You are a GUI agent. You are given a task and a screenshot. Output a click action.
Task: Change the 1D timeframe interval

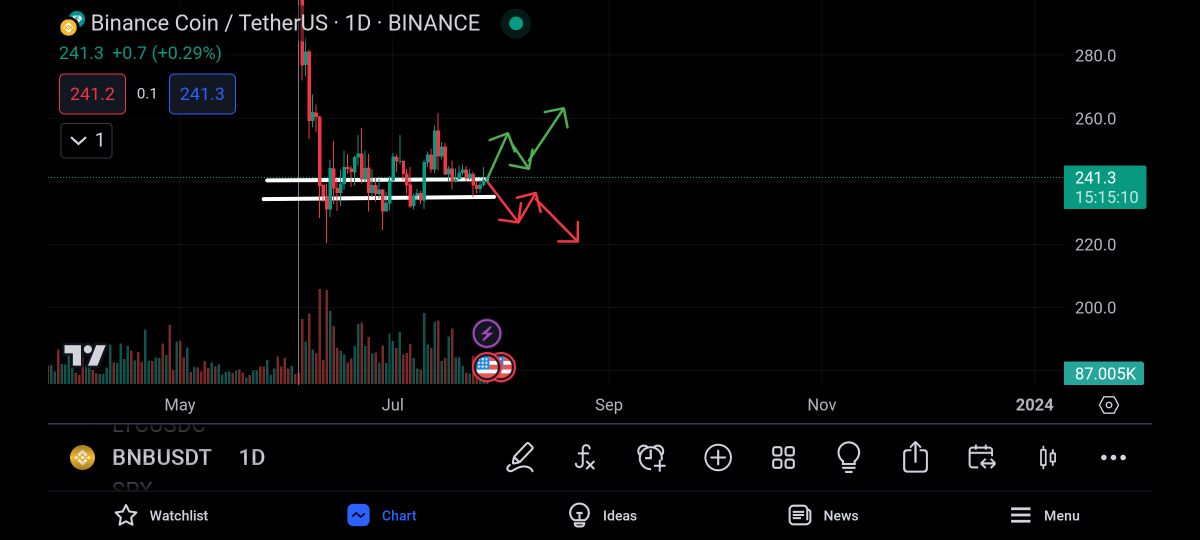252,458
